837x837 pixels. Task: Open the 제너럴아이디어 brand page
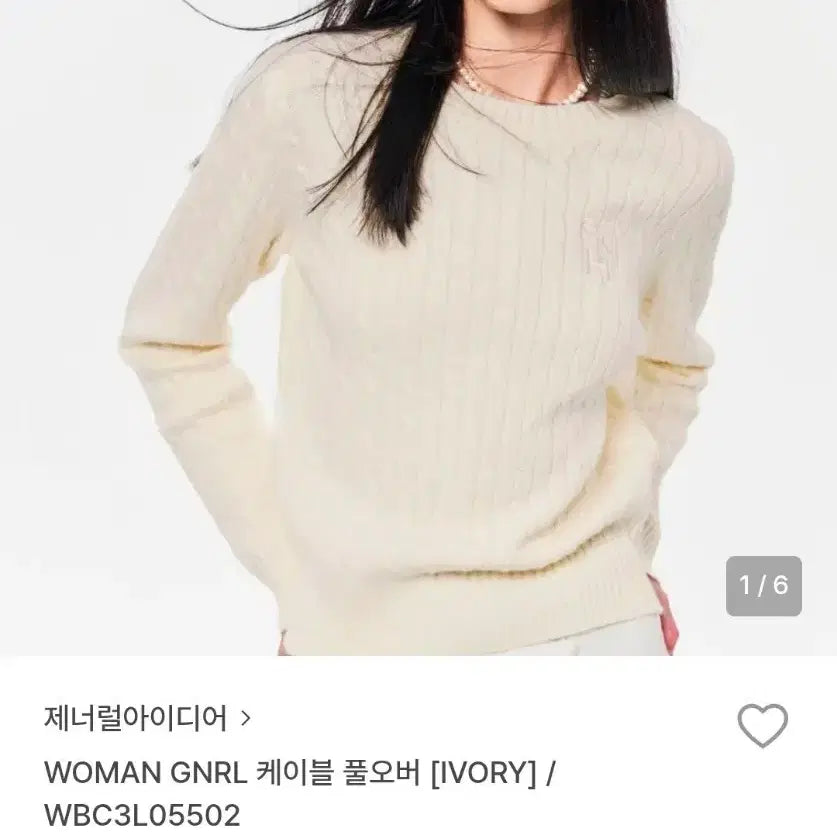(x=147, y=717)
